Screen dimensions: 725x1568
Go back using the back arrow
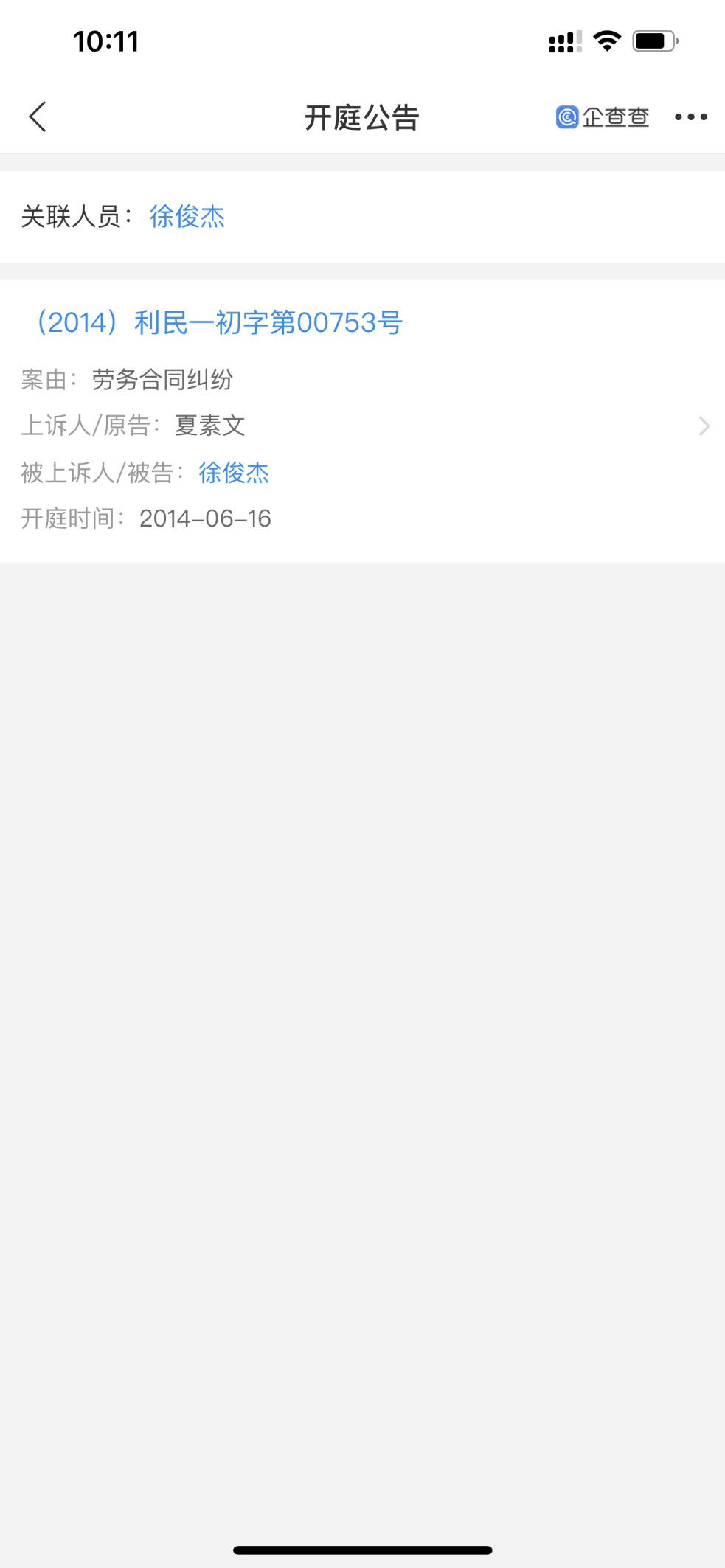tap(38, 117)
